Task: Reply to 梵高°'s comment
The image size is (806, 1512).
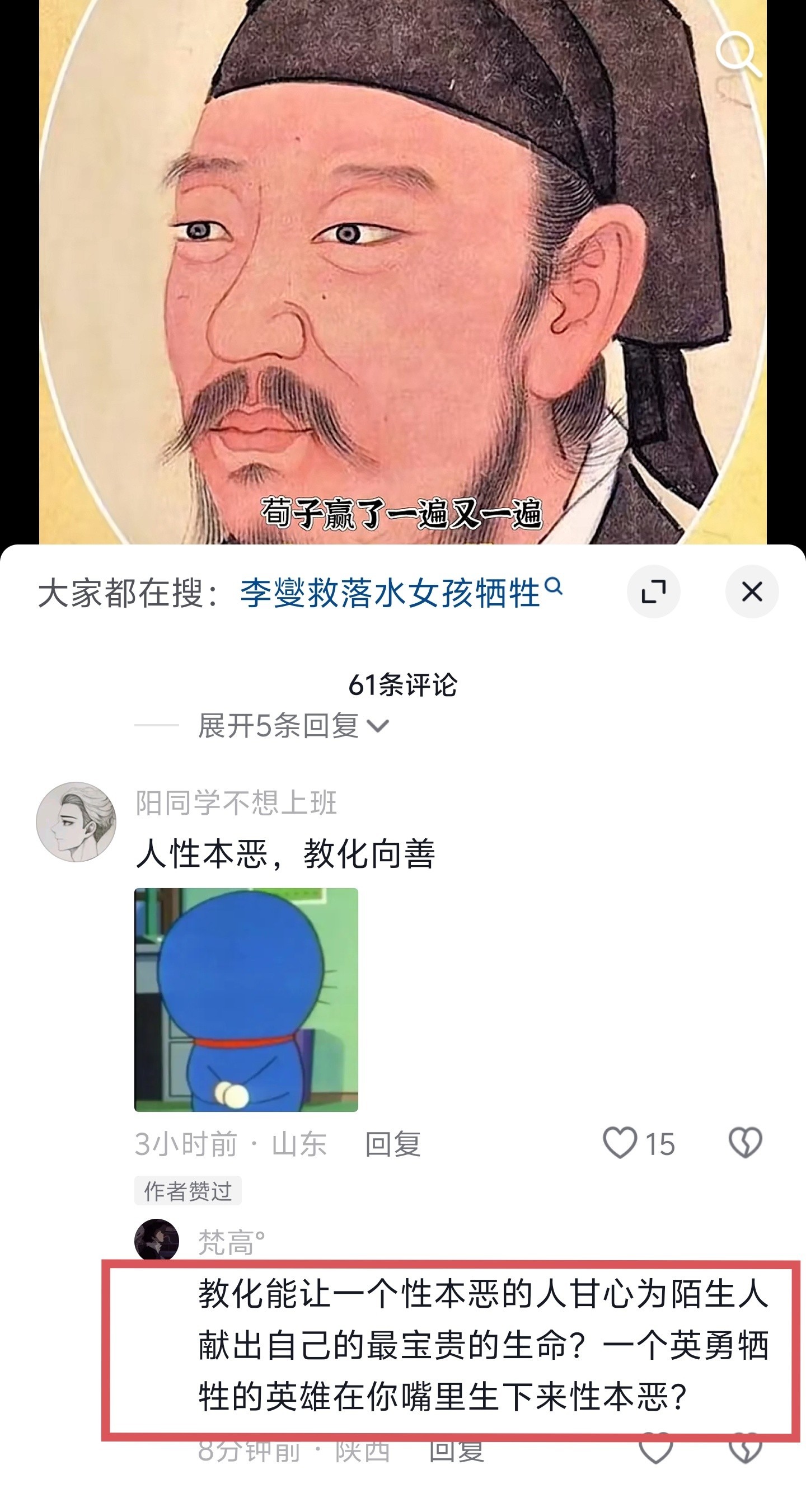Action: (456, 1451)
